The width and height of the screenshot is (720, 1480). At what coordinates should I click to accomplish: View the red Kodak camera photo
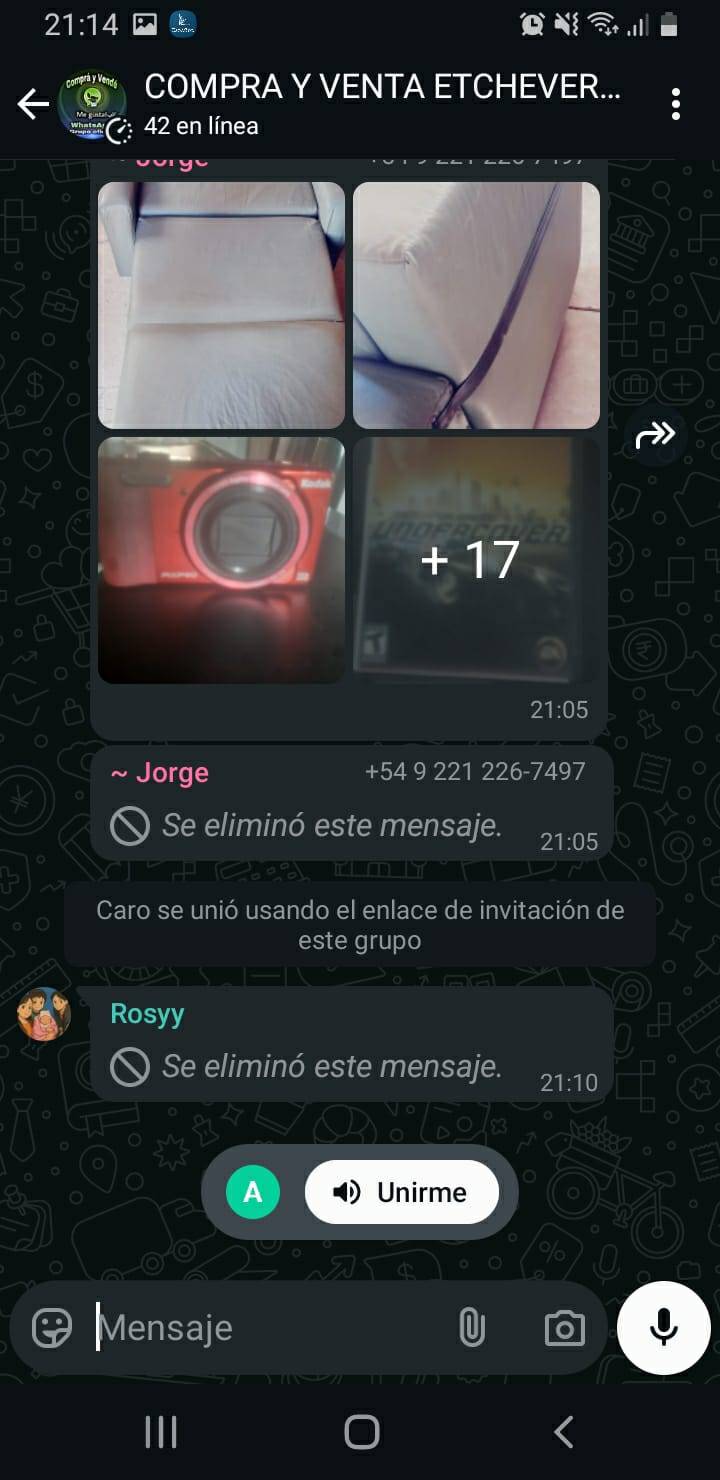[221, 560]
